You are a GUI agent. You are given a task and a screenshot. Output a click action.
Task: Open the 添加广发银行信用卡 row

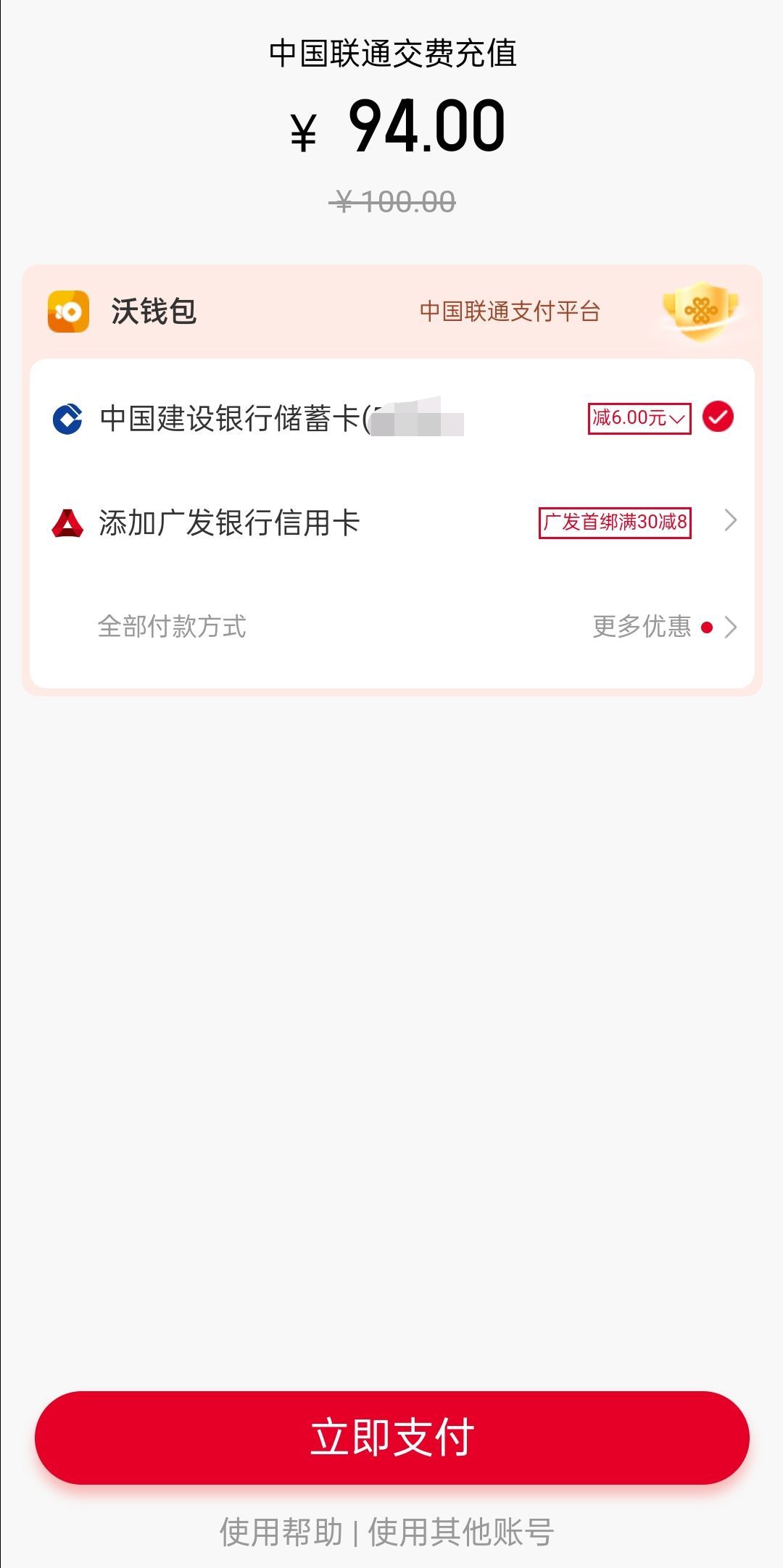[392, 522]
